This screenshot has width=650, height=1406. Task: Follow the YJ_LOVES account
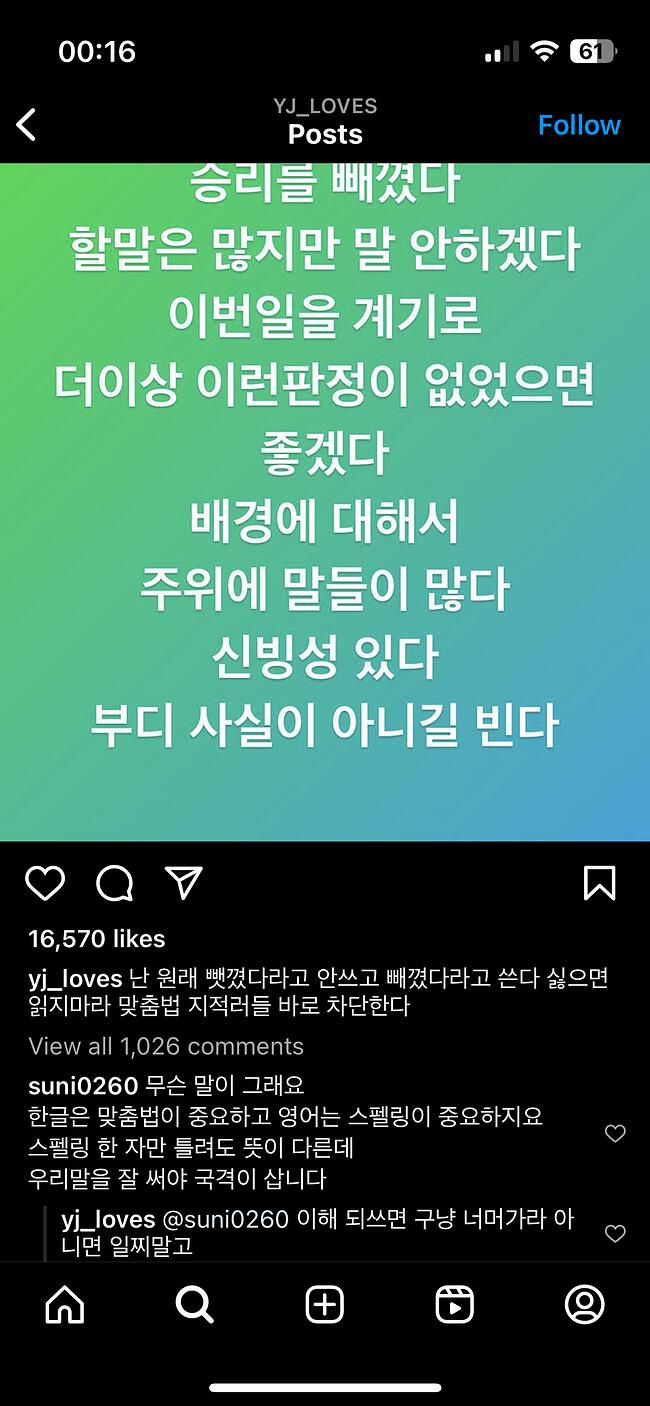tap(579, 125)
